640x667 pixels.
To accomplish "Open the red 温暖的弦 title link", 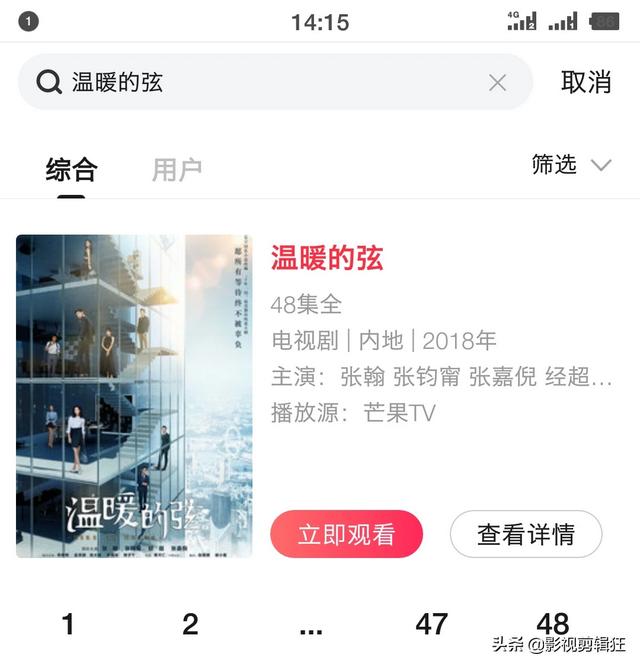I will pyautogui.click(x=327, y=258).
